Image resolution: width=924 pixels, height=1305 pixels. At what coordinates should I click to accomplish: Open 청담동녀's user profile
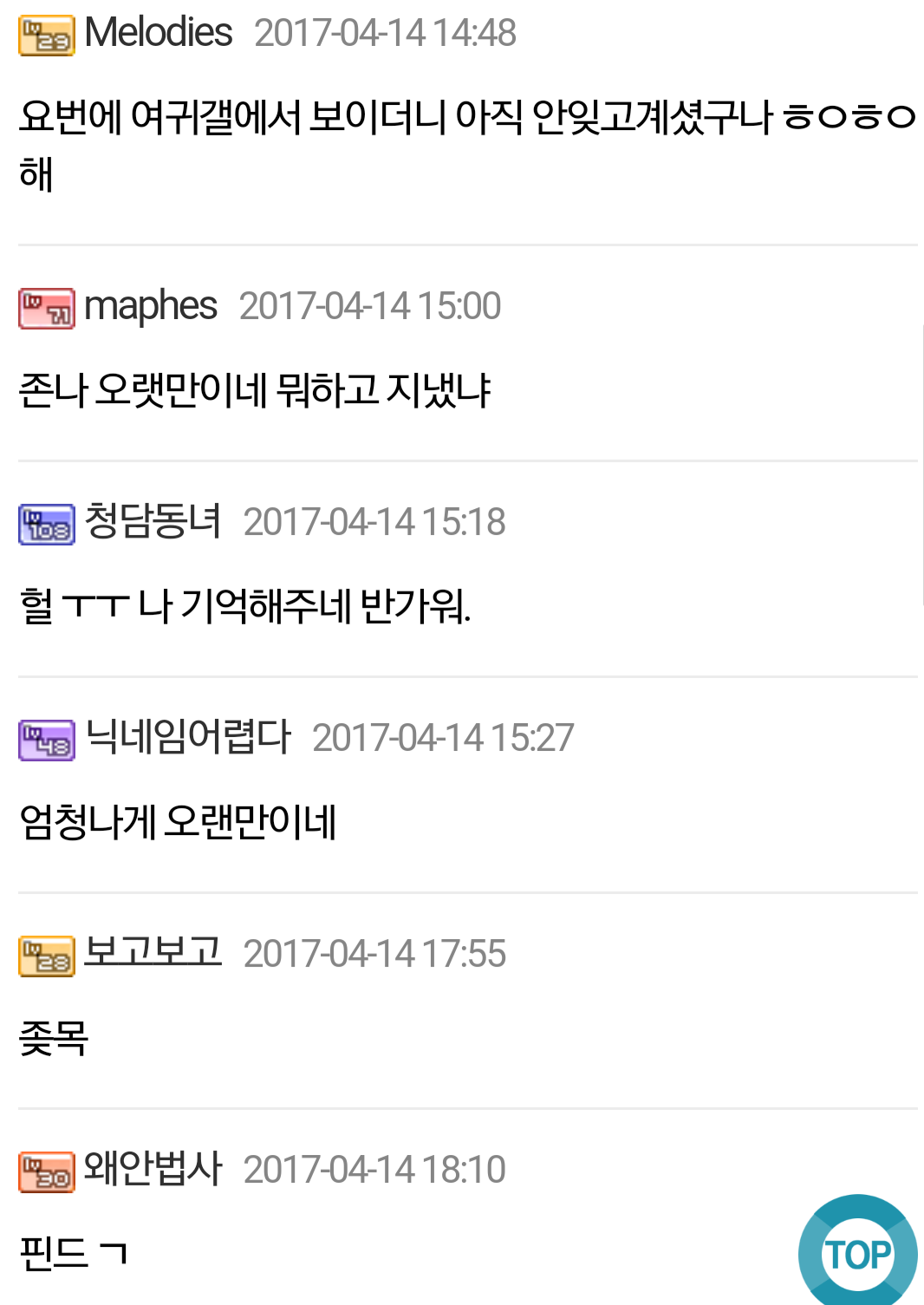click(153, 522)
